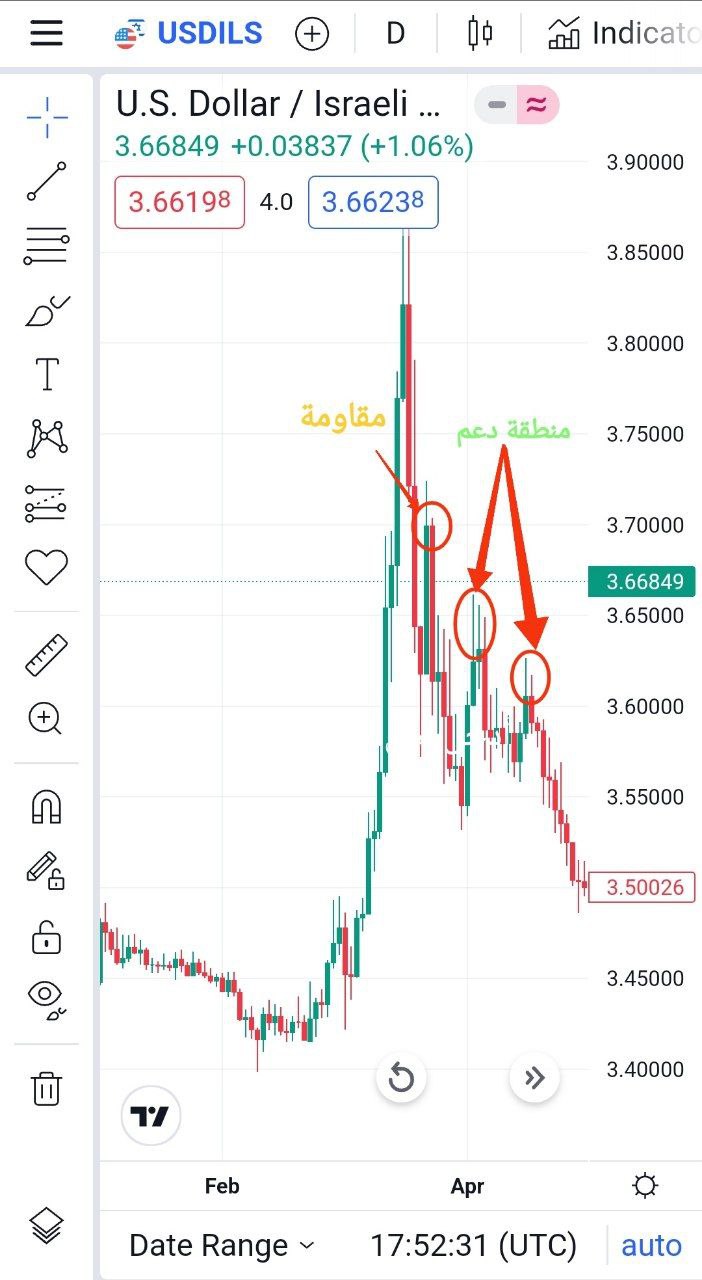The width and height of the screenshot is (702, 1280).
Task: Open the favorites heart tool
Action: click(47, 568)
